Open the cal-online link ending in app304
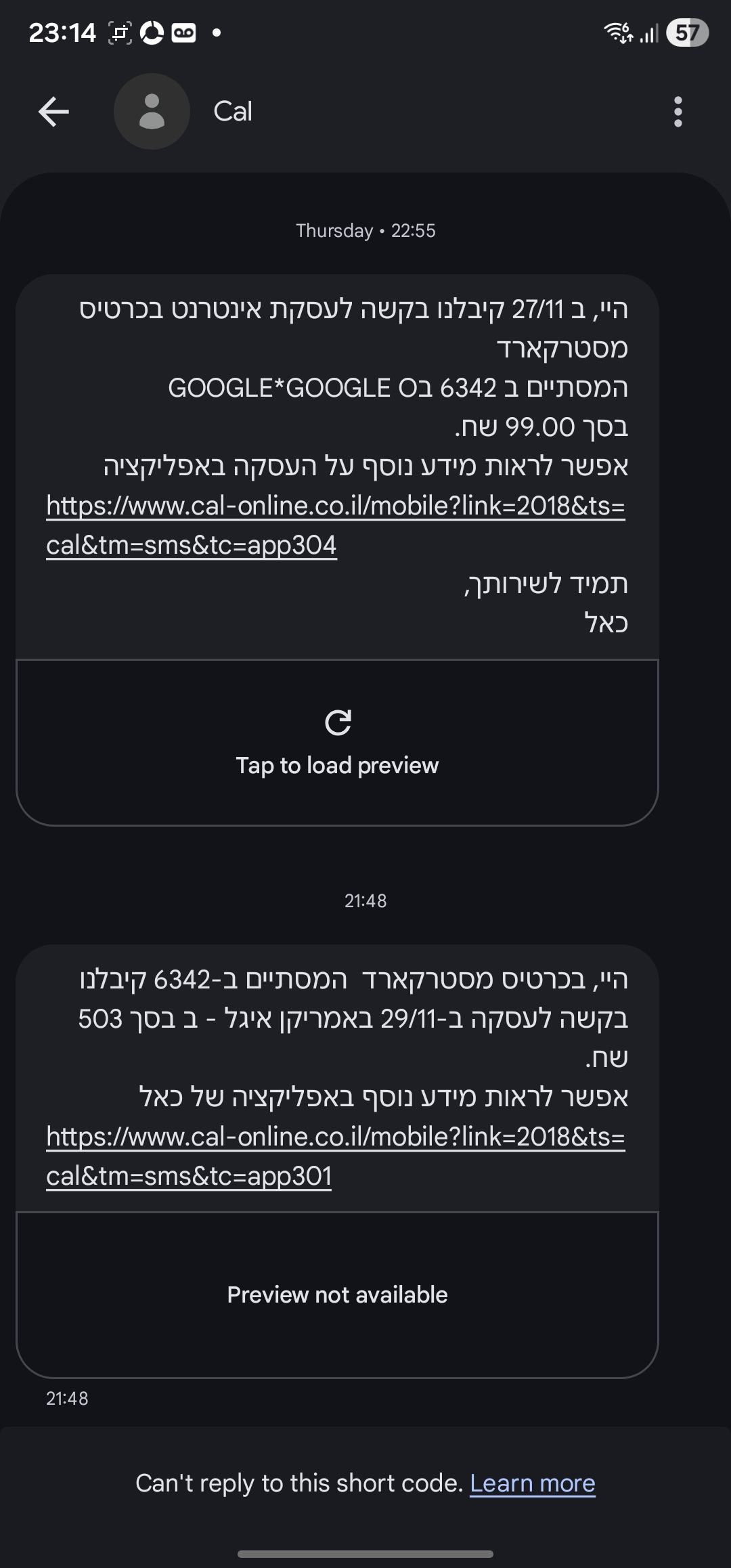Image resolution: width=731 pixels, height=1568 pixels. pos(335,506)
